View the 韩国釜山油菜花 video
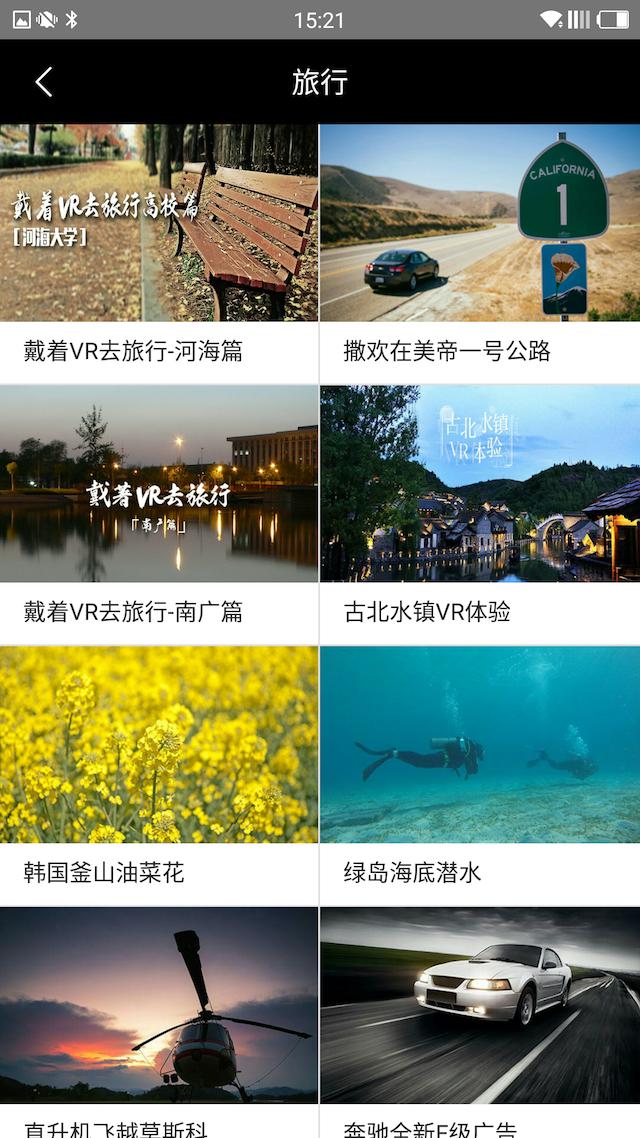This screenshot has width=640, height=1138. [x=159, y=746]
